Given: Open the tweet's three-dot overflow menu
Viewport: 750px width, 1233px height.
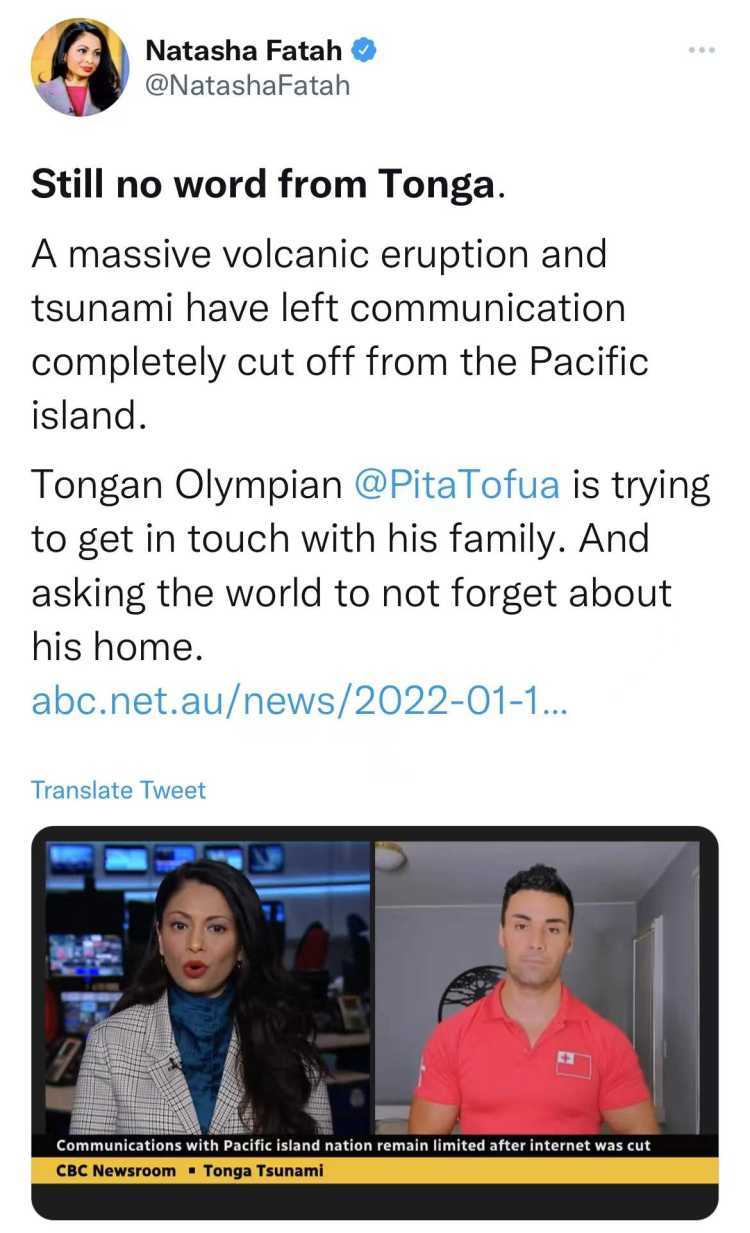Looking at the screenshot, I should [701, 50].
